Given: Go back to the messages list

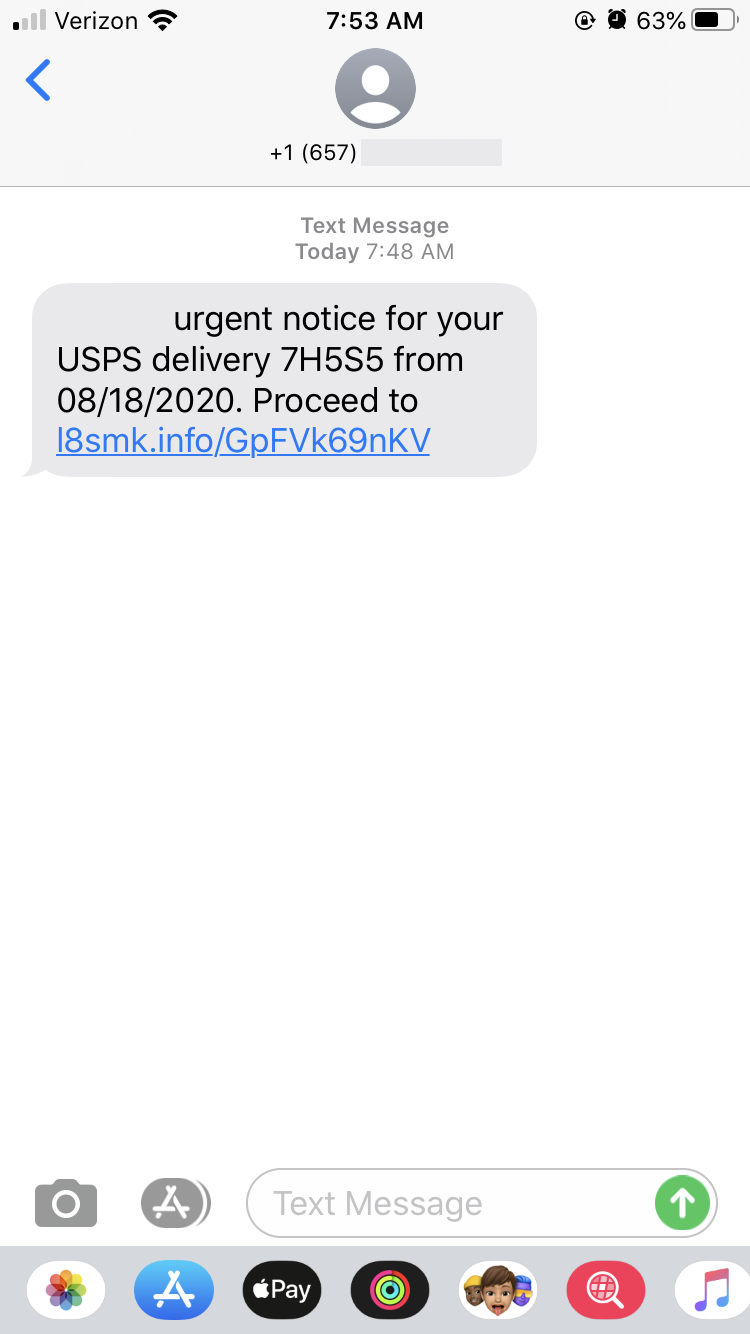Looking at the screenshot, I should (38, 81).
